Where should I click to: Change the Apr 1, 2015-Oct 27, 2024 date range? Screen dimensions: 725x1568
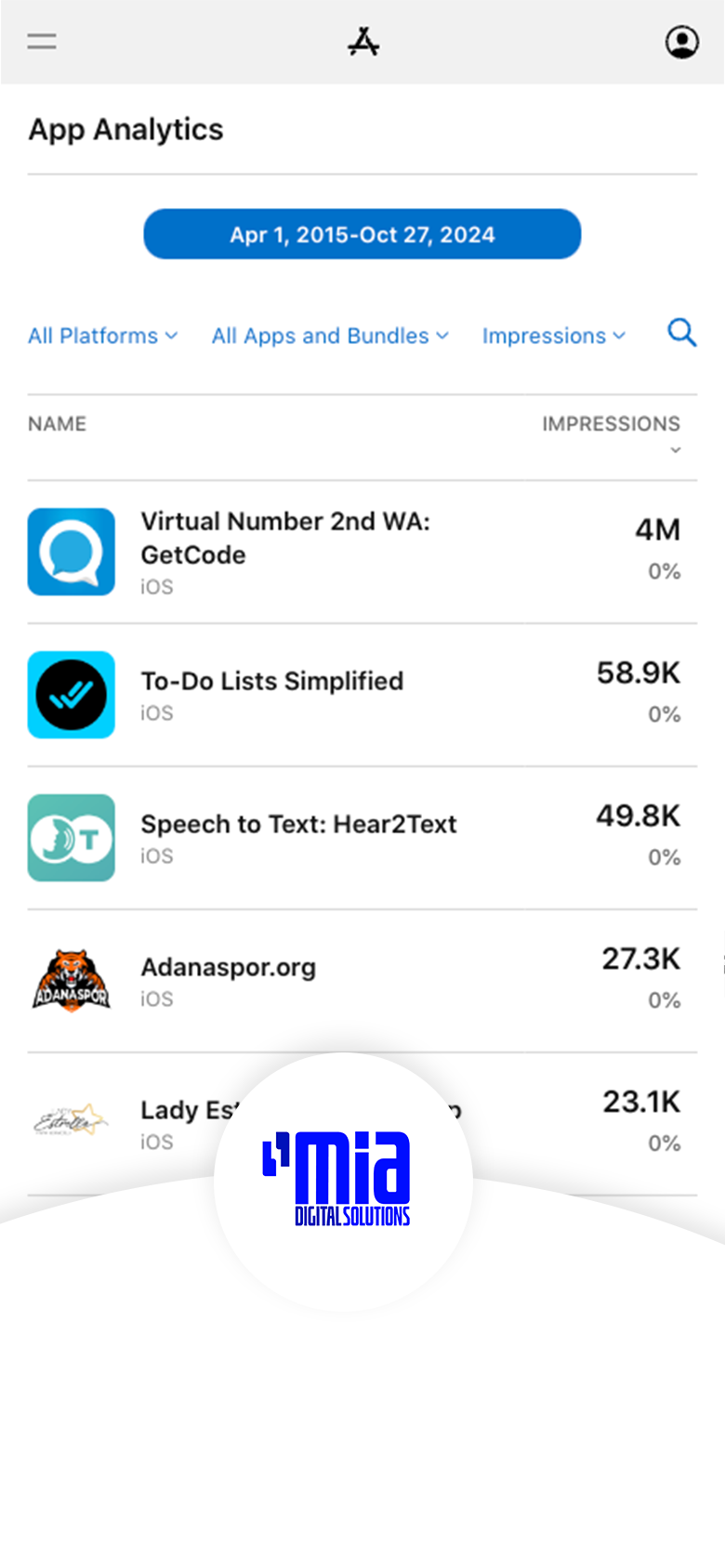click(x=362, y=234)
